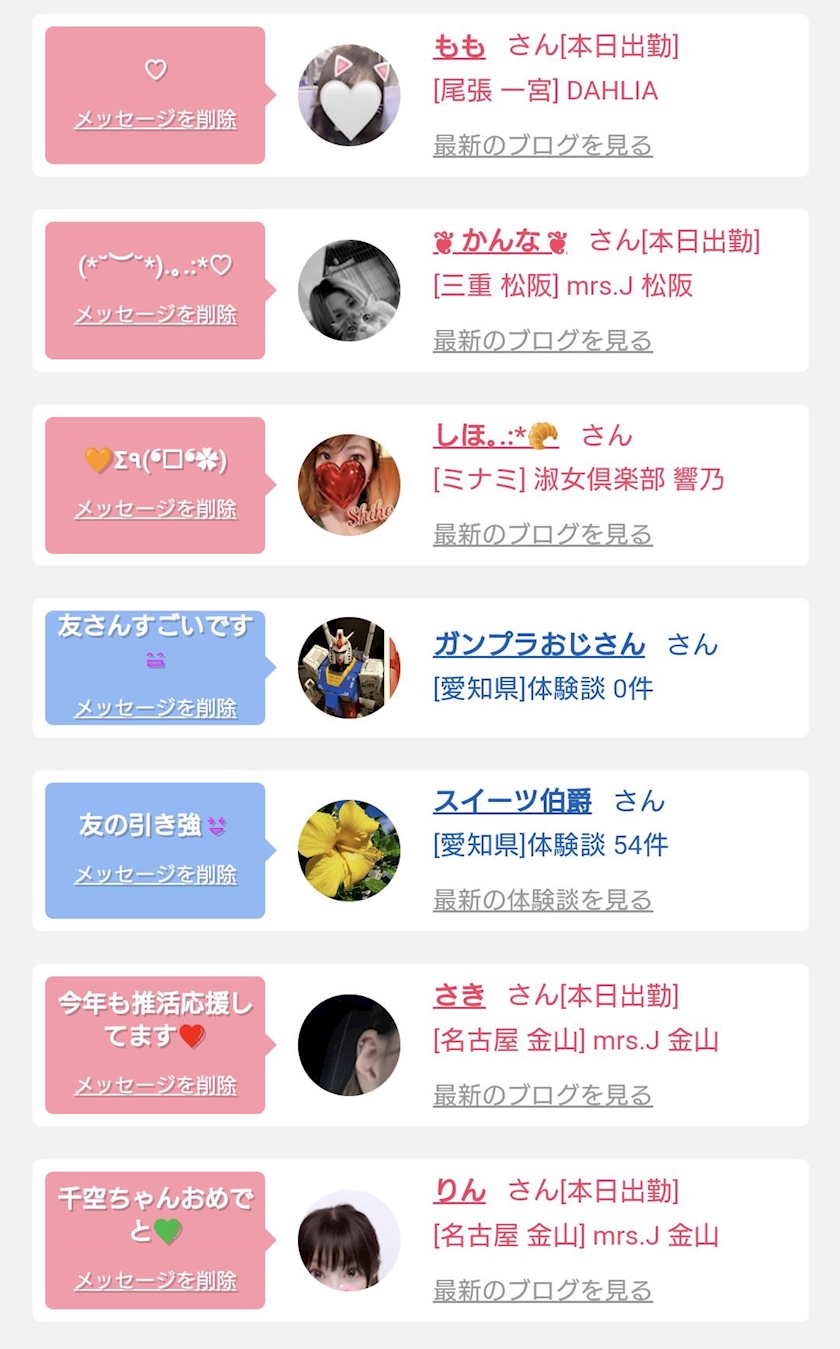Delete the 千空ちゃんおめでと message
The image size is (840, 1349).
[x=155, y=1280]
